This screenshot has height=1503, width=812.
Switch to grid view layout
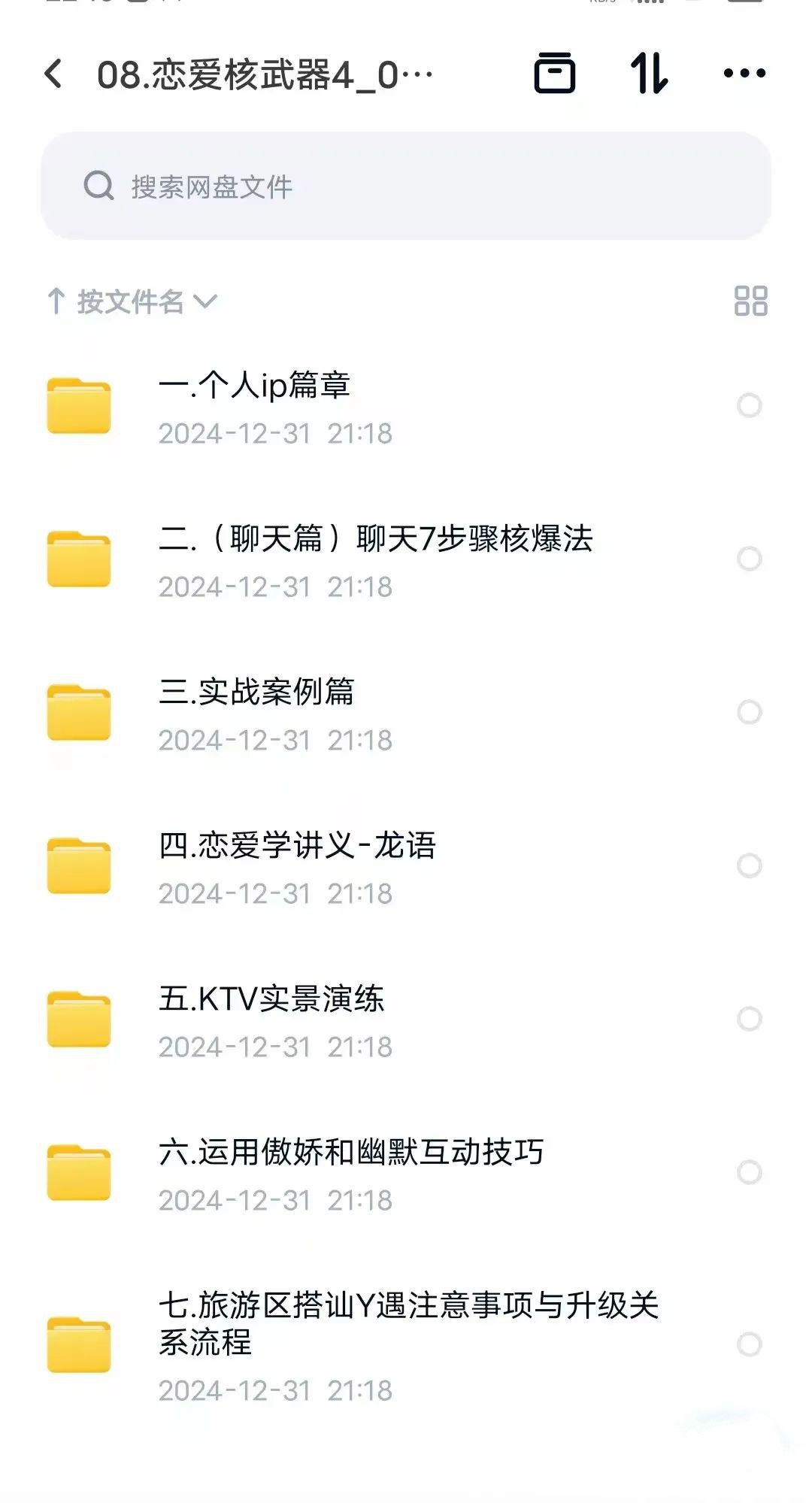pos(750,302)
